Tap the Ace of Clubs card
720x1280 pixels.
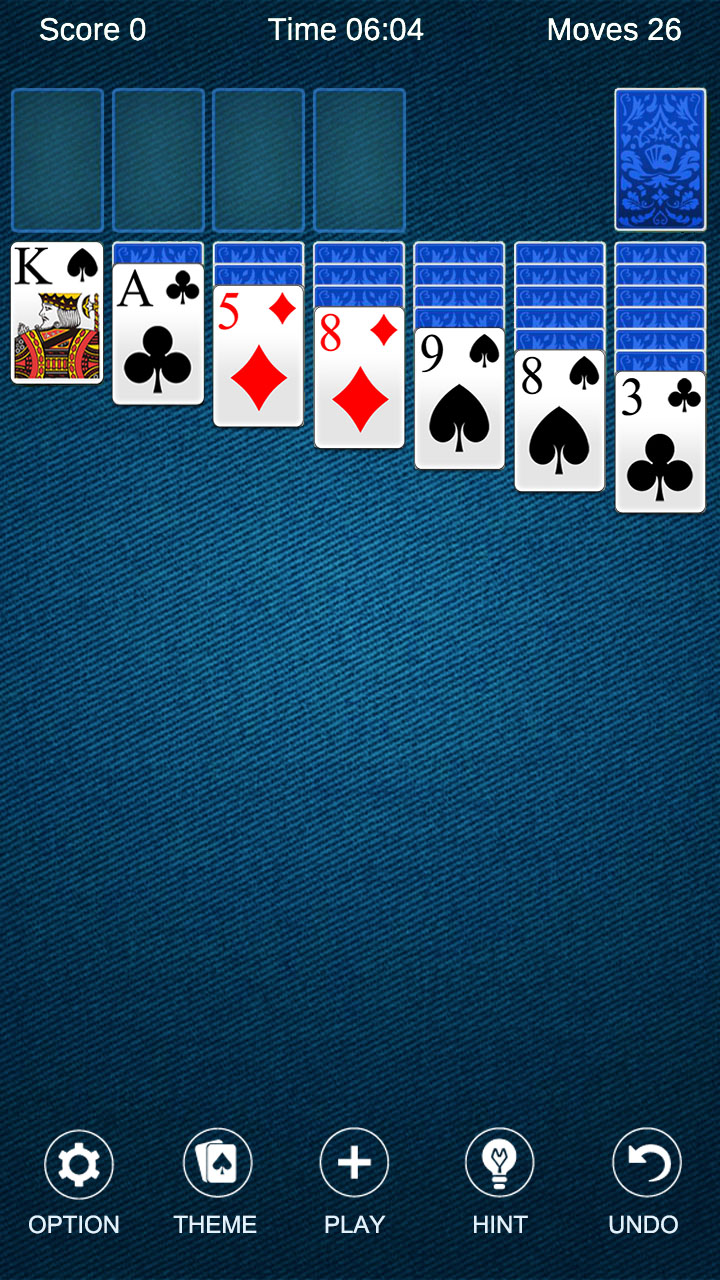coord(158,335)
